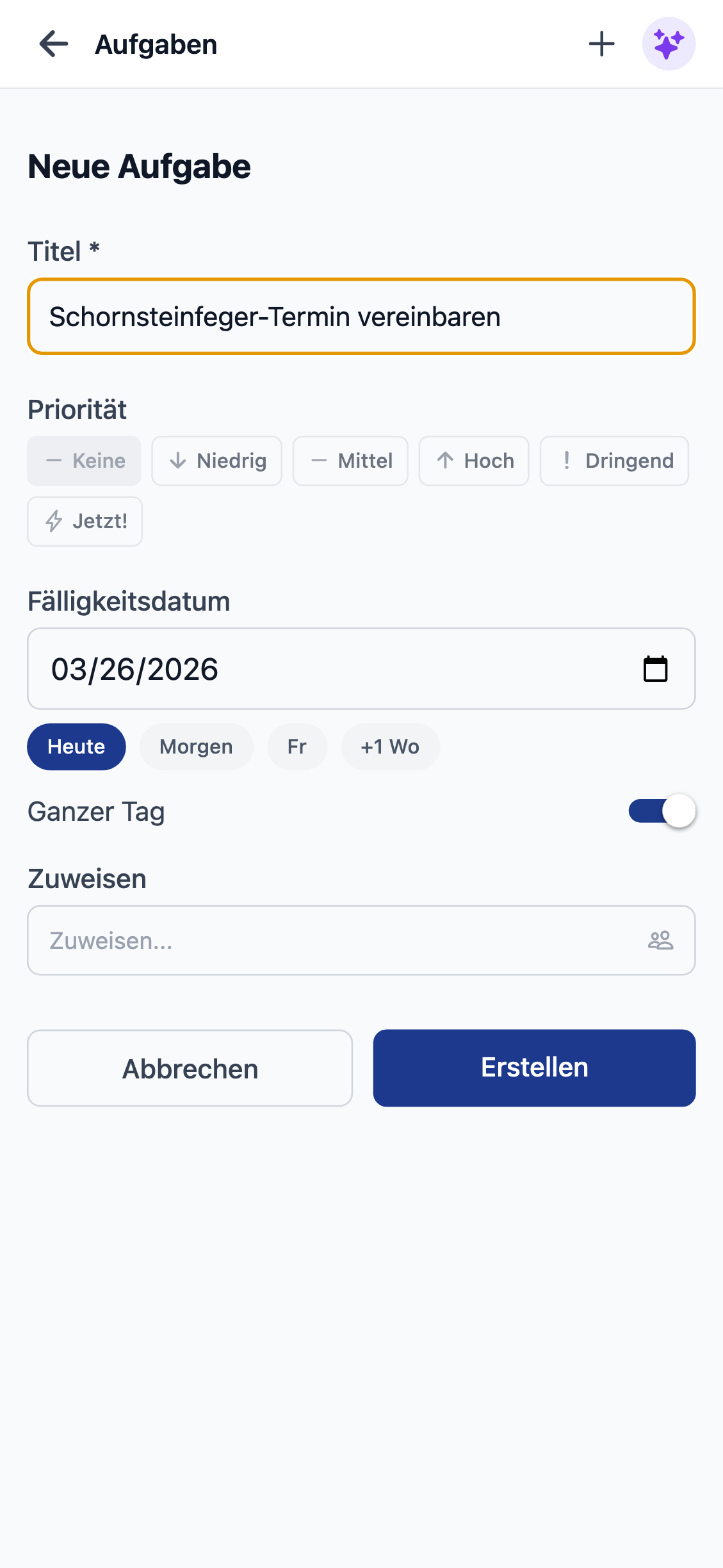The width and height of the screenshot is (723, 1568).
Task: Choose Morgen as due date
Action: 196,747
